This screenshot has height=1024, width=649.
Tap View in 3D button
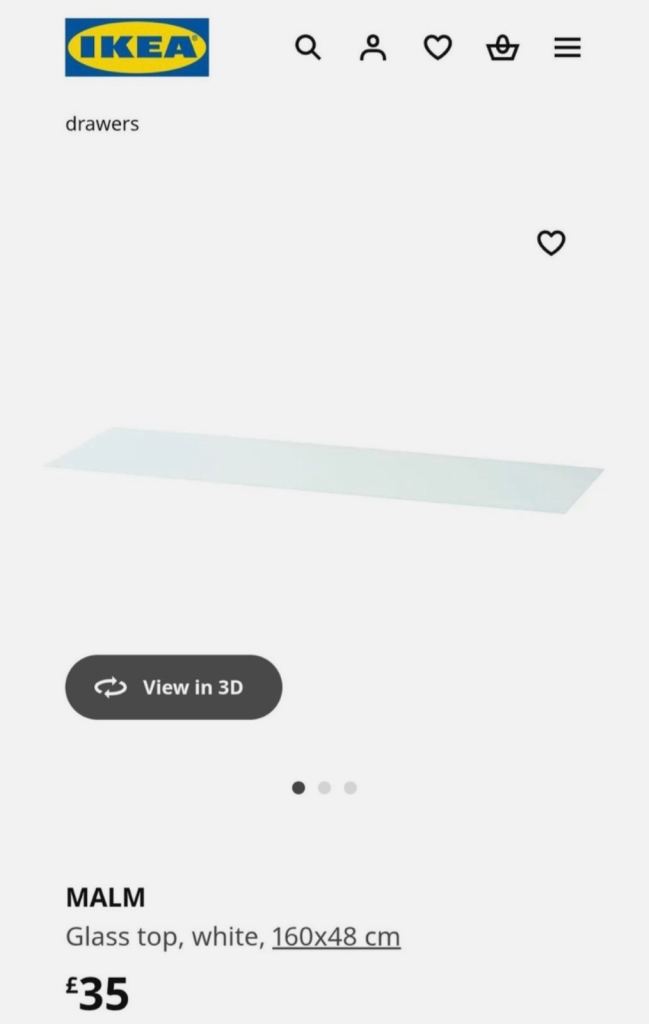[174, 687]
